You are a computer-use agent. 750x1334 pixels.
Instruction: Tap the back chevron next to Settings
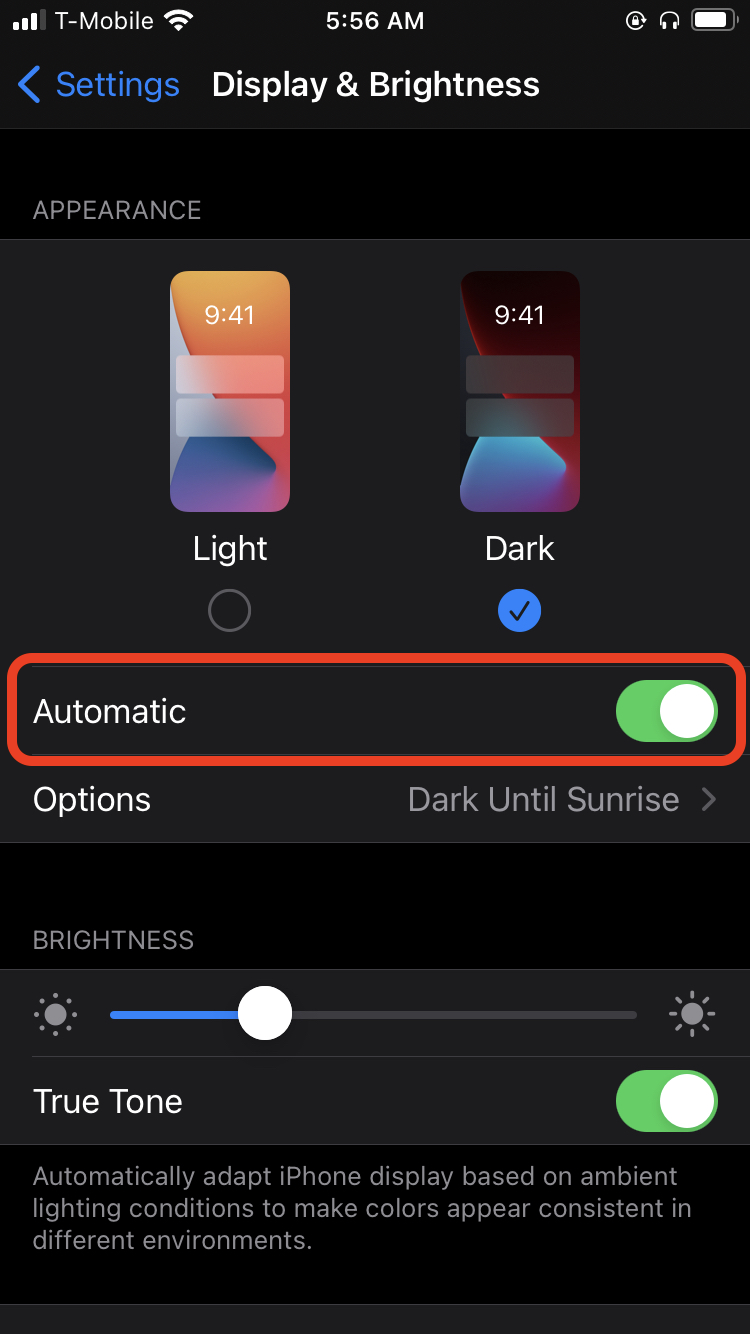(x=29, y=85)
